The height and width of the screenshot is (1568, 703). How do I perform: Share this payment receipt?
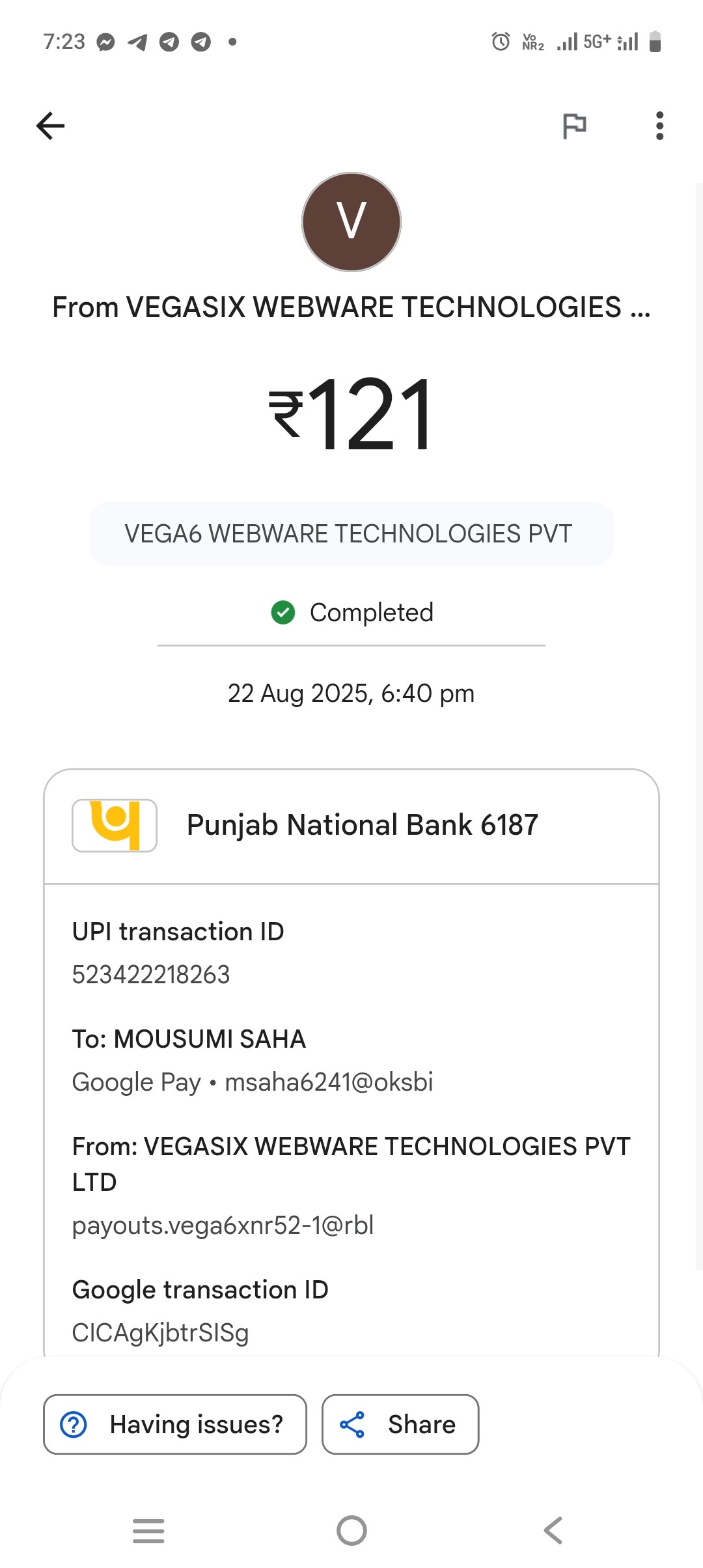[x=400, y=1424]
